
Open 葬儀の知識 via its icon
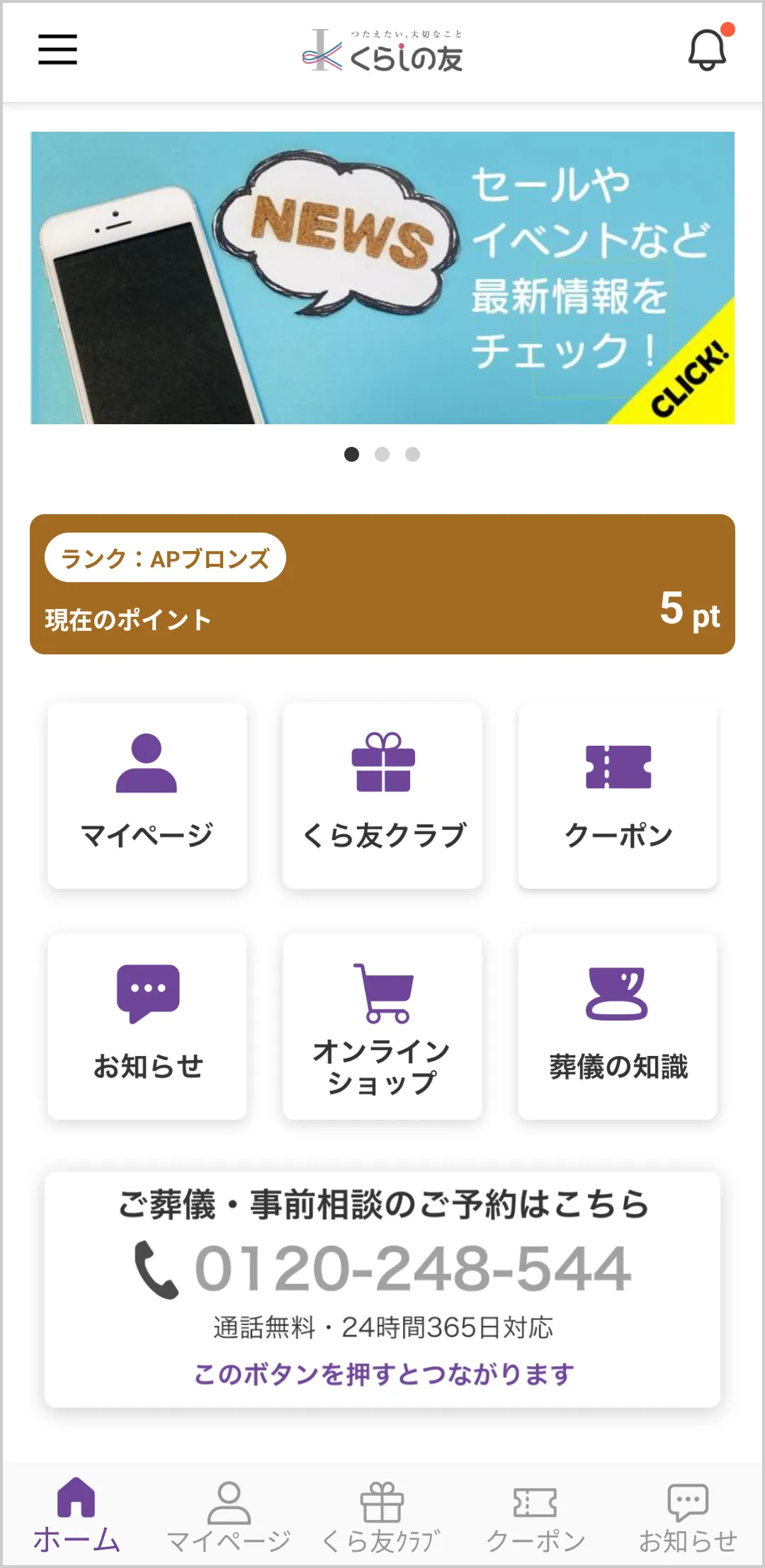(618, 1027)
